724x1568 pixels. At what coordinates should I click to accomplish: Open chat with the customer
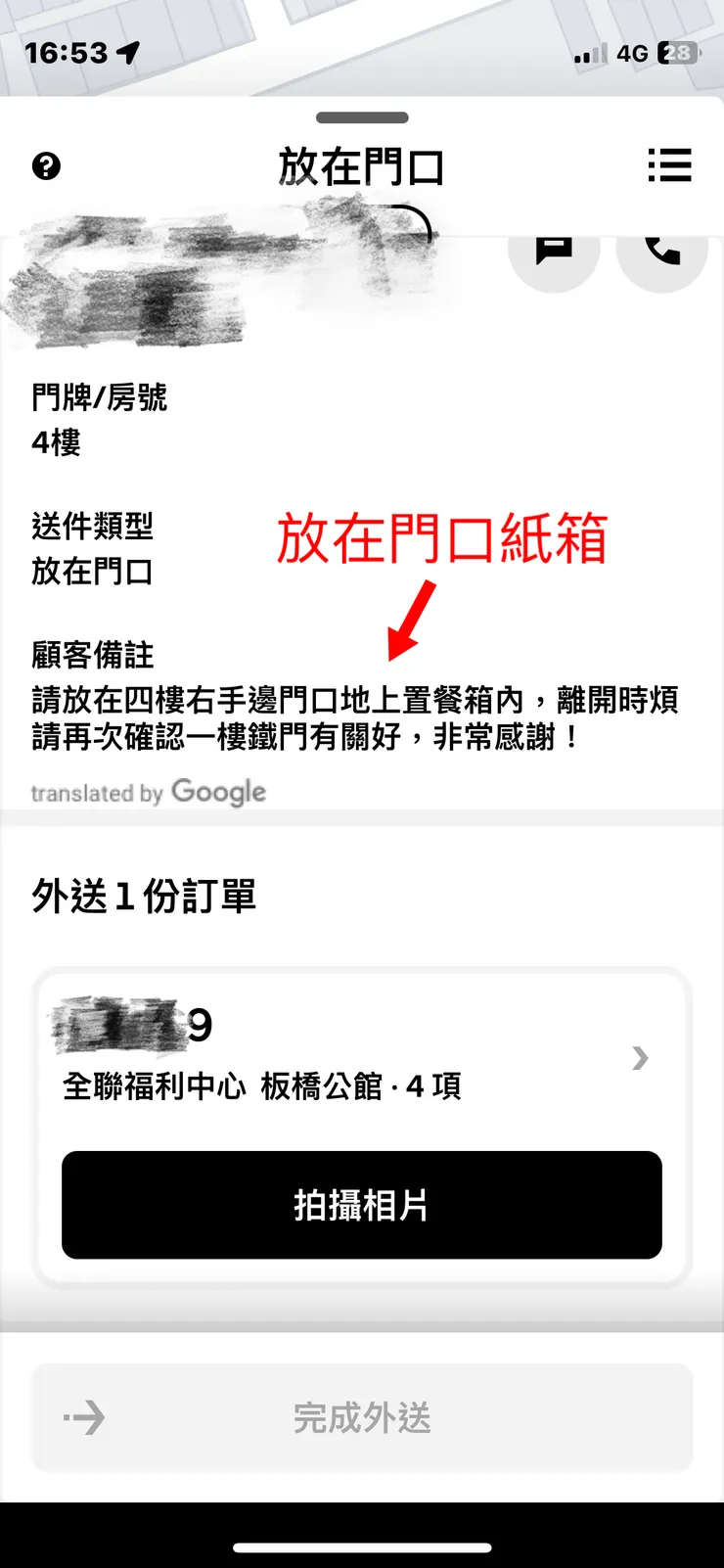pyautogui.click(x=555, y=252)
